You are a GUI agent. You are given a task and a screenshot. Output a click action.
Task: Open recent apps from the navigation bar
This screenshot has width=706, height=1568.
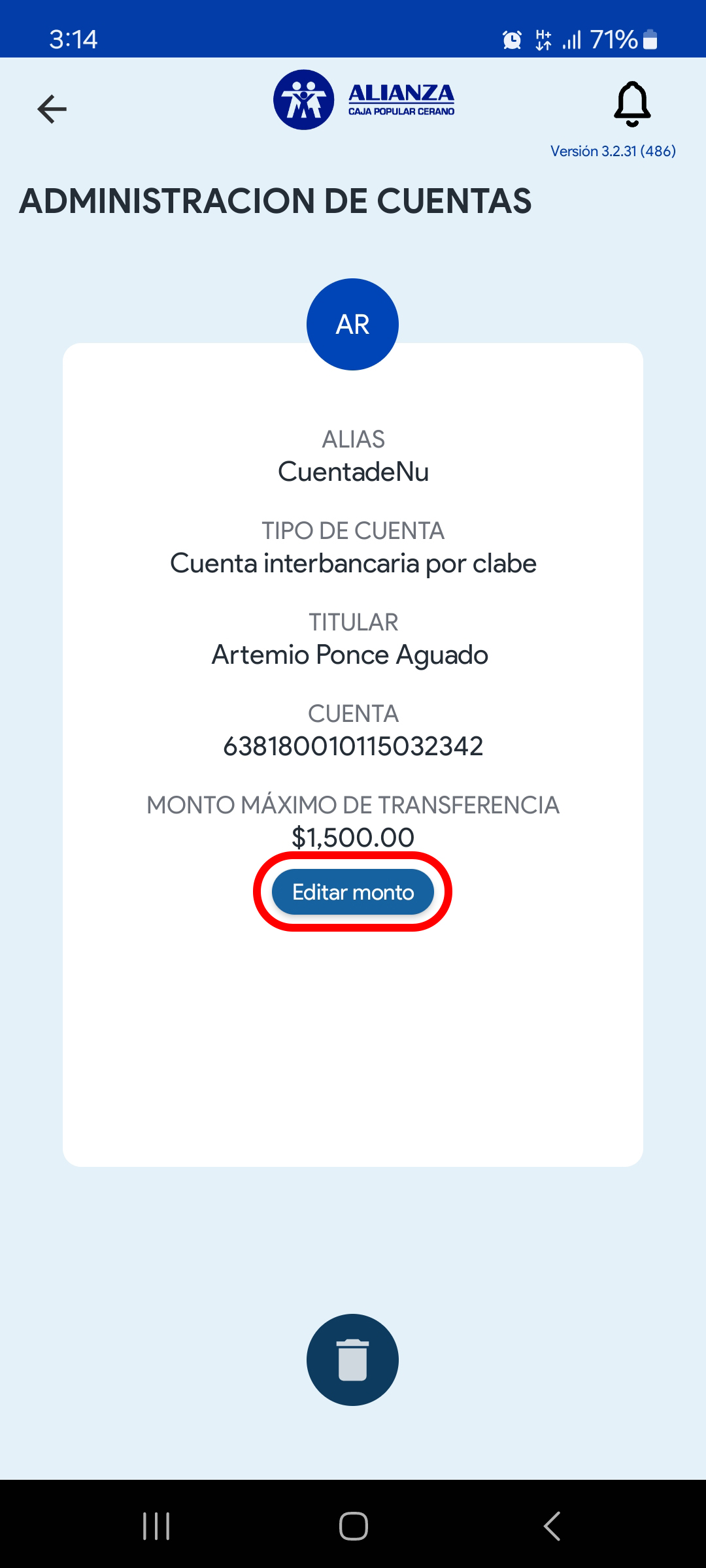tap(156, 1527)
